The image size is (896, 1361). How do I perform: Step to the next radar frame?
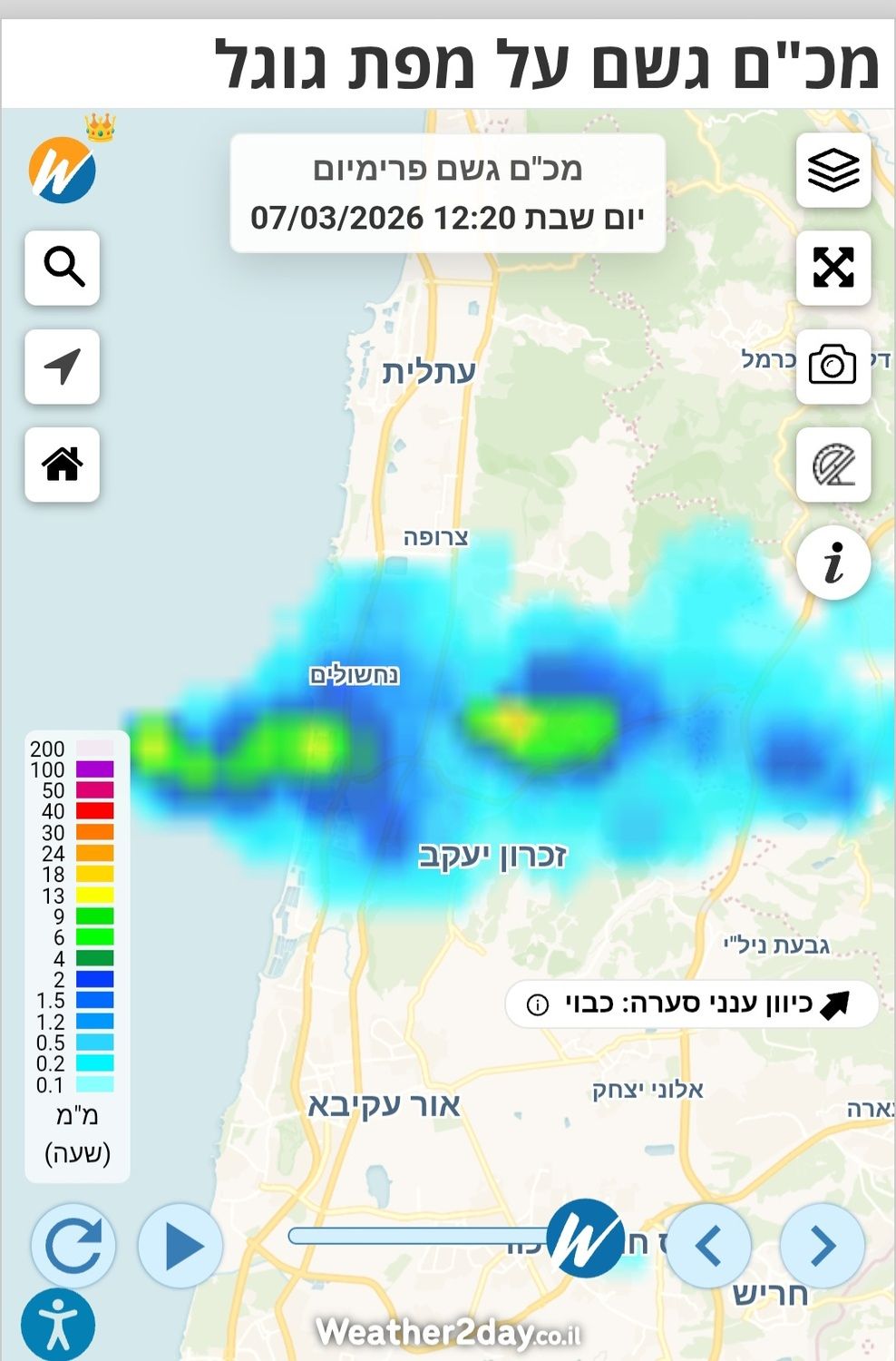[x=822, y=1246]
